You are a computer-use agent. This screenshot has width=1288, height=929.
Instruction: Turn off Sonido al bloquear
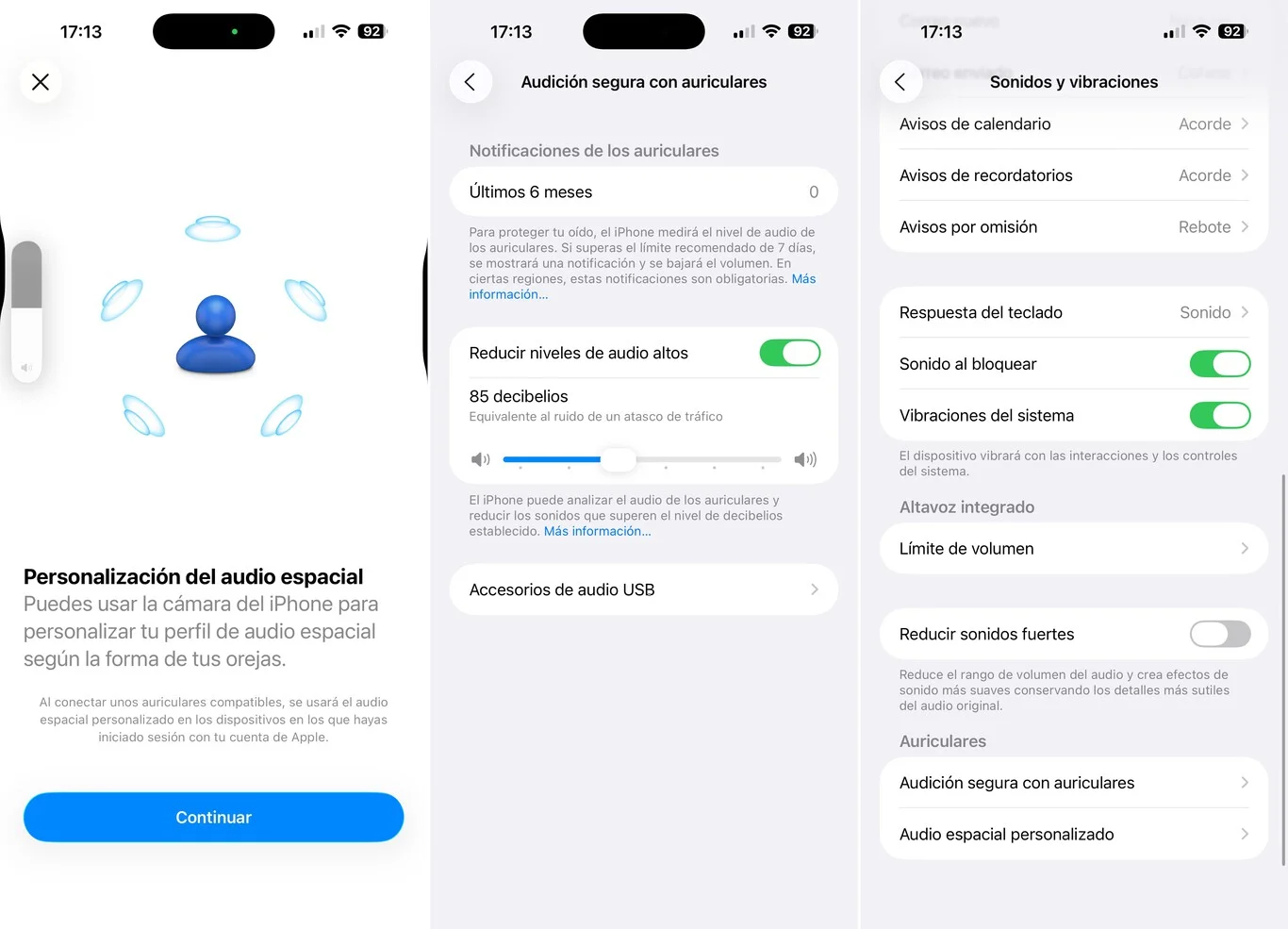[x=1219, y=364]
